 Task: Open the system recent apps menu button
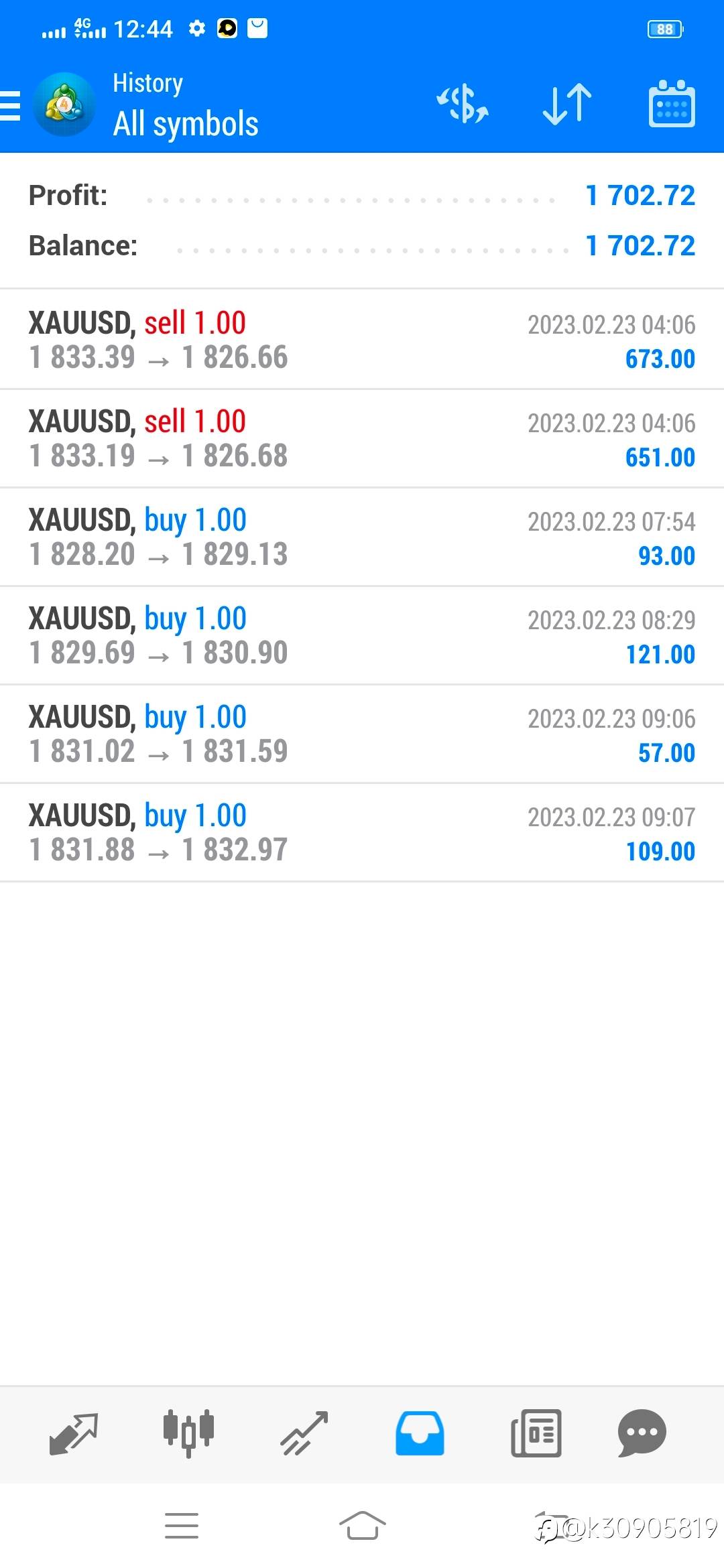[x=182, y=1526]
